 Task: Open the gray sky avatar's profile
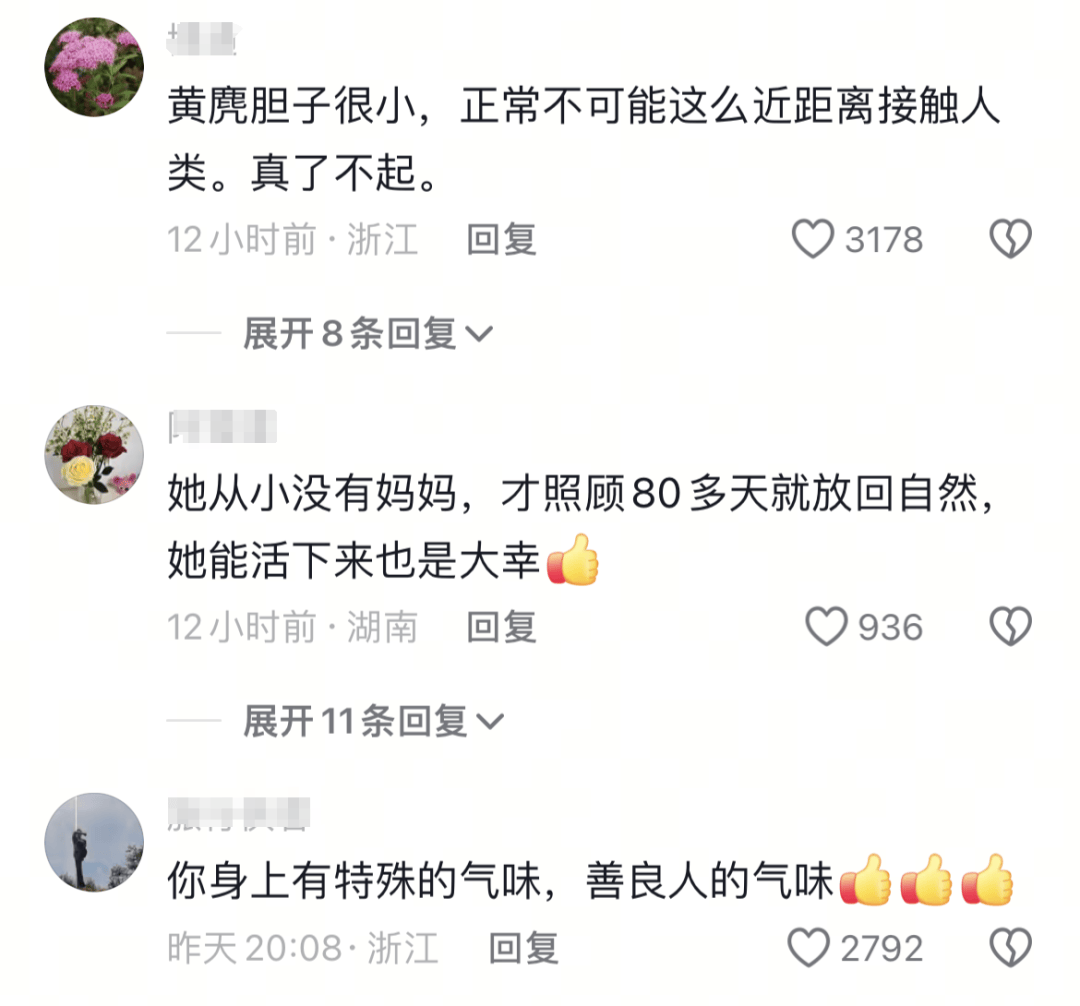click(x=94, y=842)
